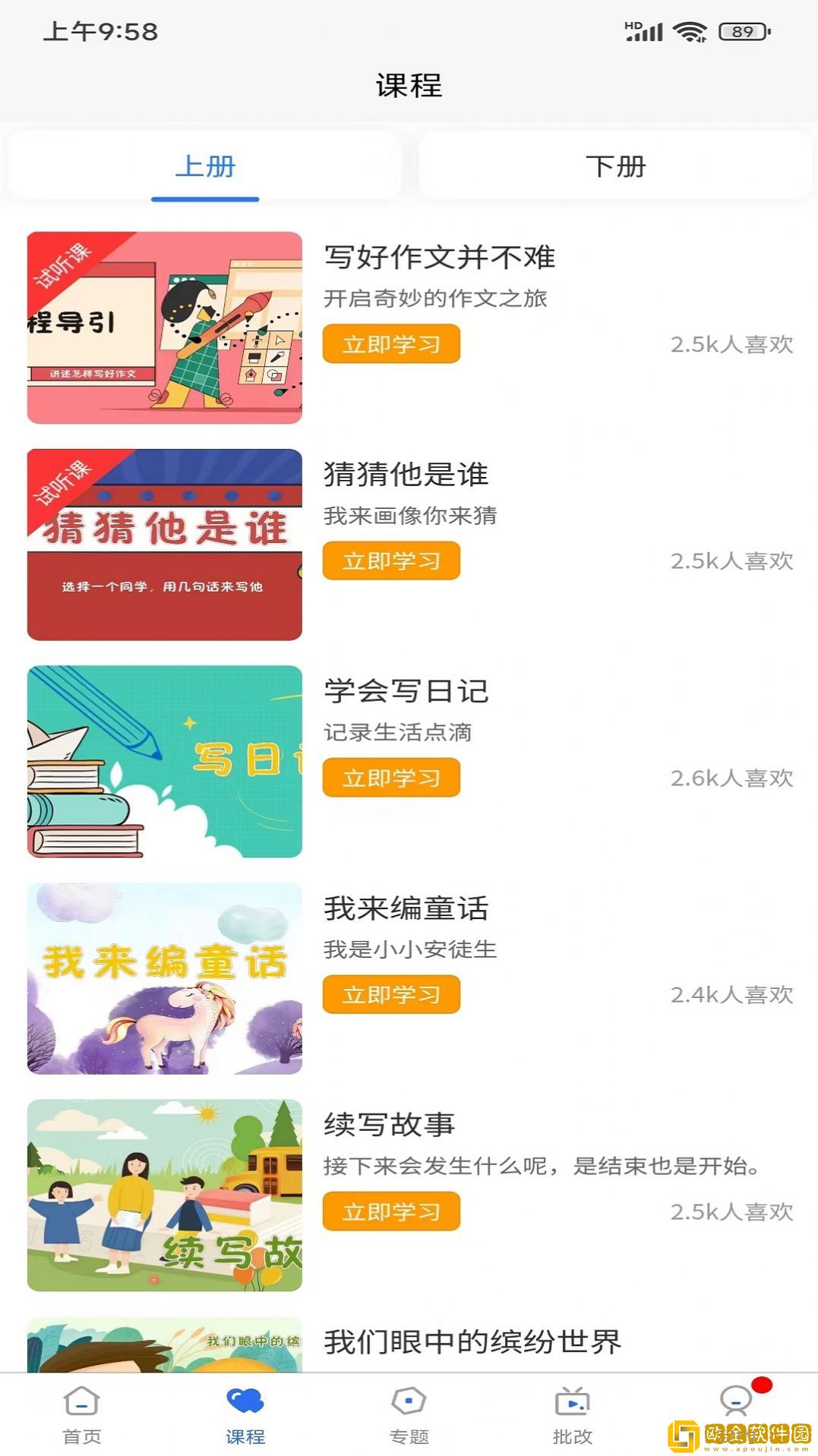Open the 猜猜他是谁 course title link
The width and height of the screenshot is (818, 1456).
pos(406,475)
